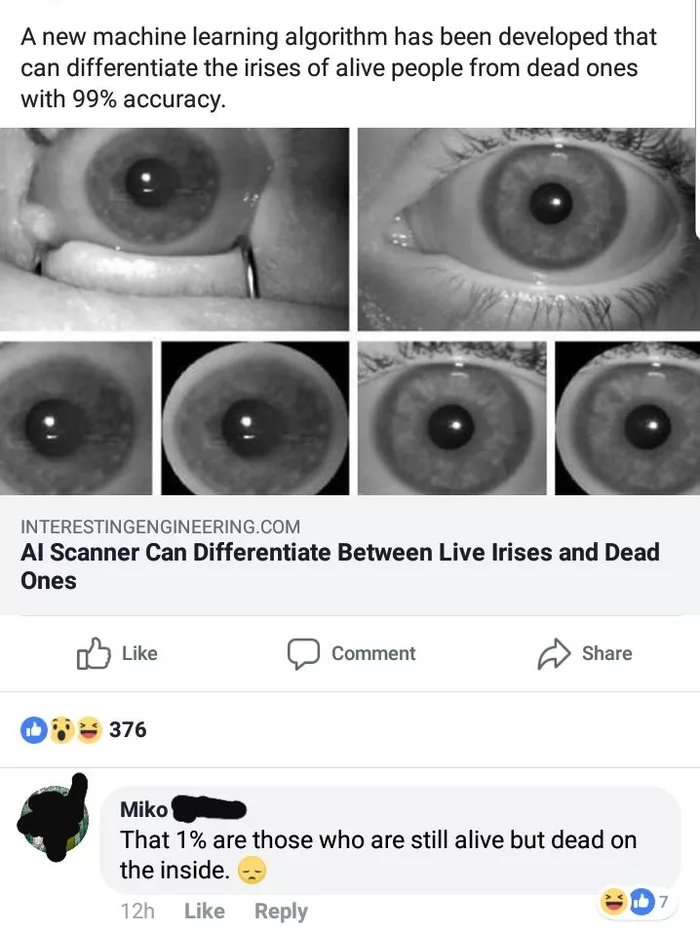The width and height of the screenshot is (700, 932).
Task: View the 7 reactions on Miko's comment
Action: [637, 901]
